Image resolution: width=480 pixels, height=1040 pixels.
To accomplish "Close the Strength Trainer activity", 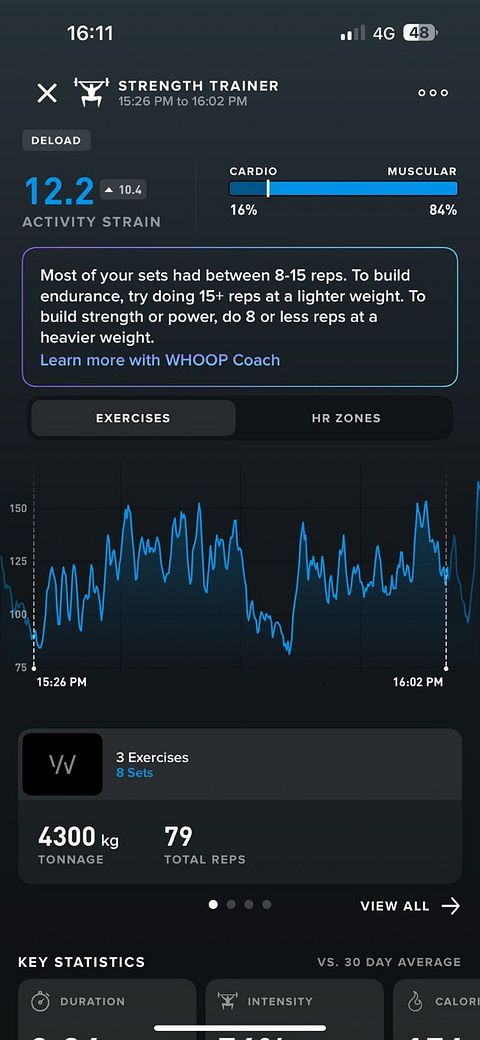I will [47, 93].
